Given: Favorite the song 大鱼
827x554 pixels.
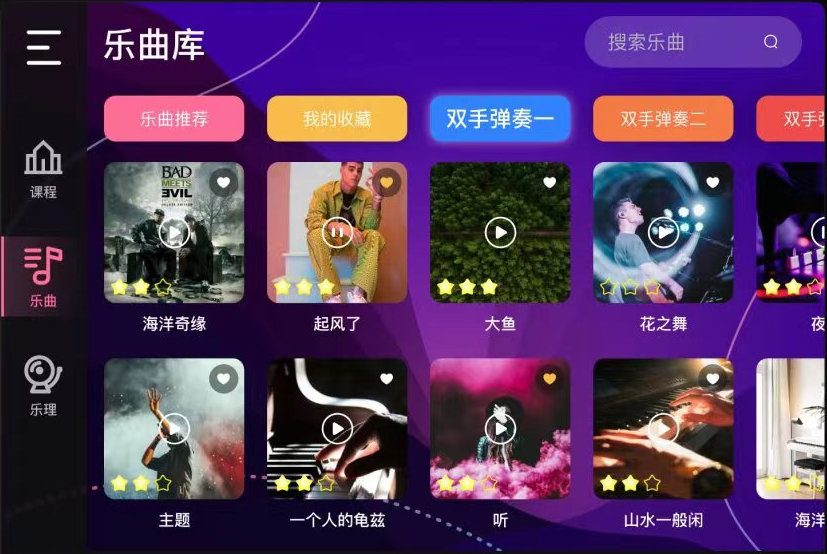Looking at the screenshot, I should click(x=549, y=183).
